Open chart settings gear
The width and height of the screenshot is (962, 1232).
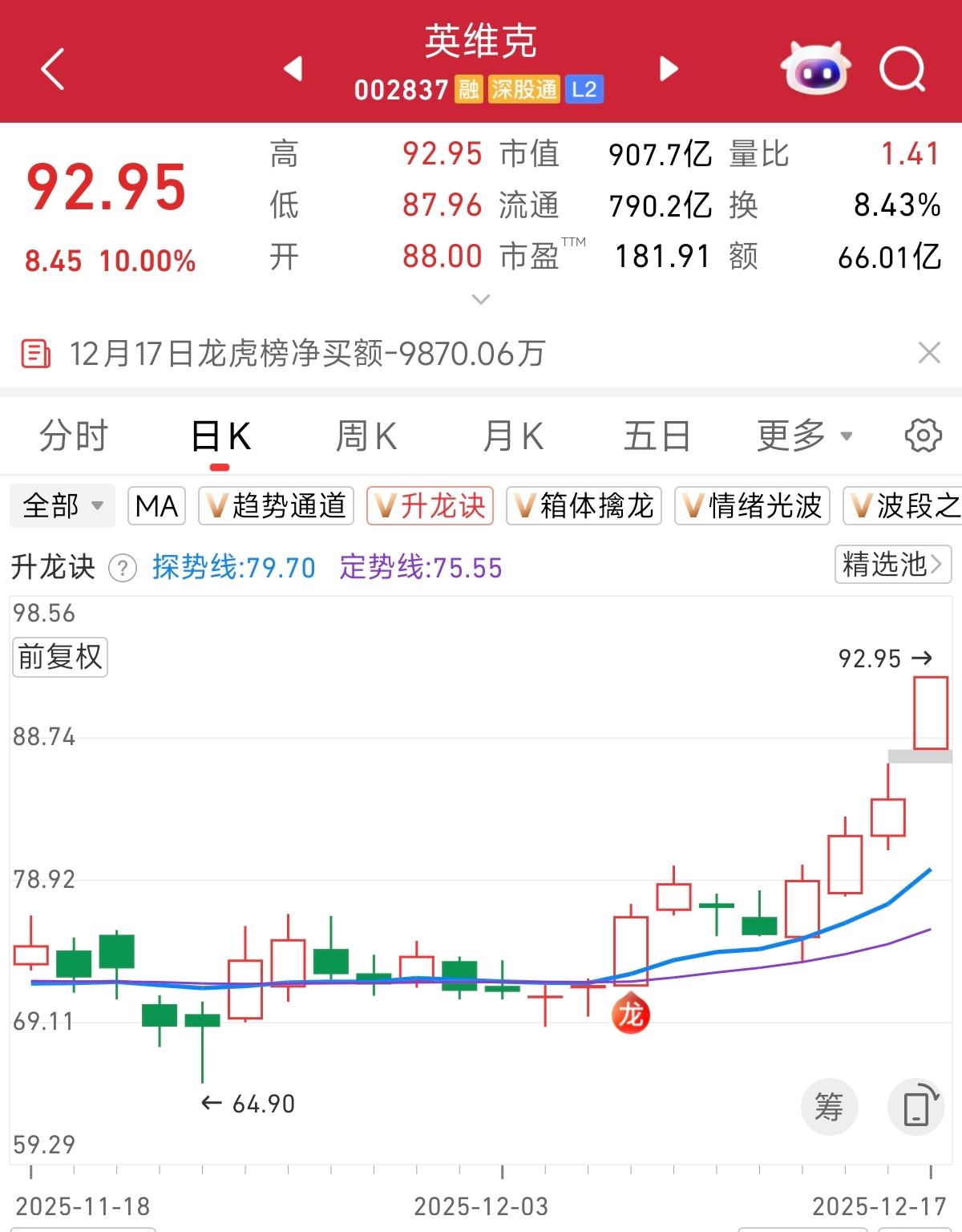923,436
